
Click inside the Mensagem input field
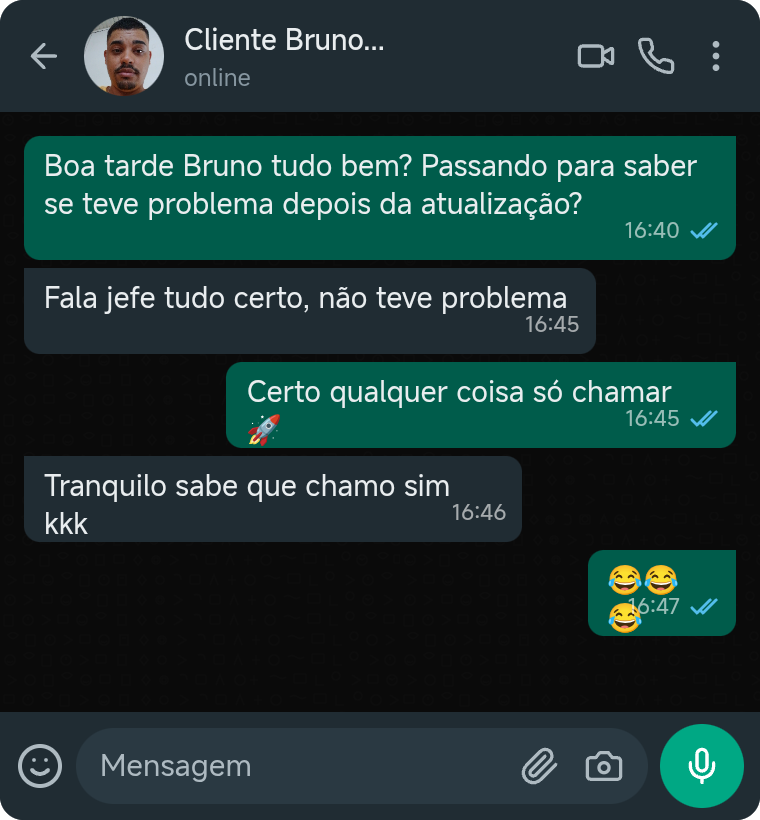(300, 766)
